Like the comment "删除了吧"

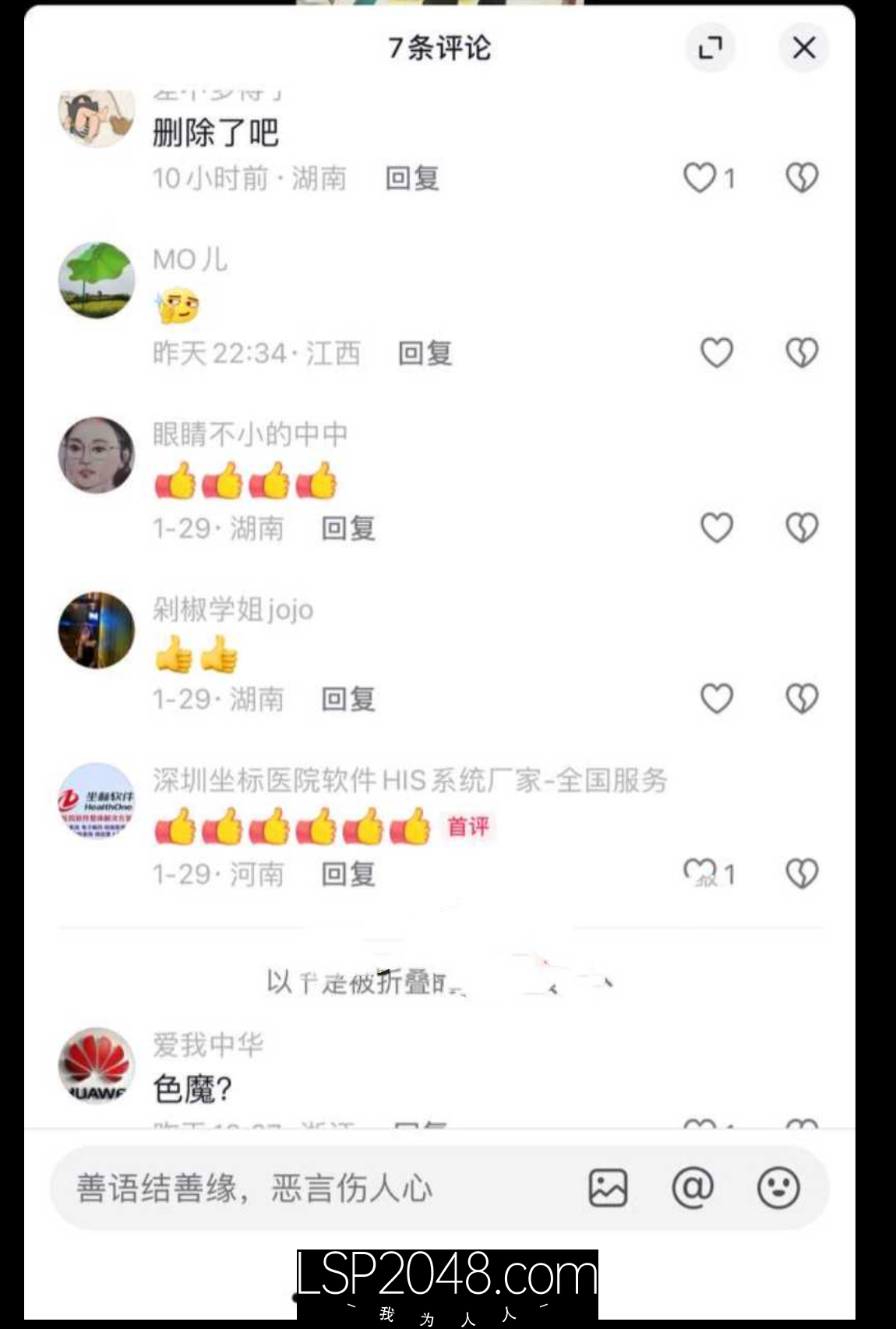click(700, 178)
